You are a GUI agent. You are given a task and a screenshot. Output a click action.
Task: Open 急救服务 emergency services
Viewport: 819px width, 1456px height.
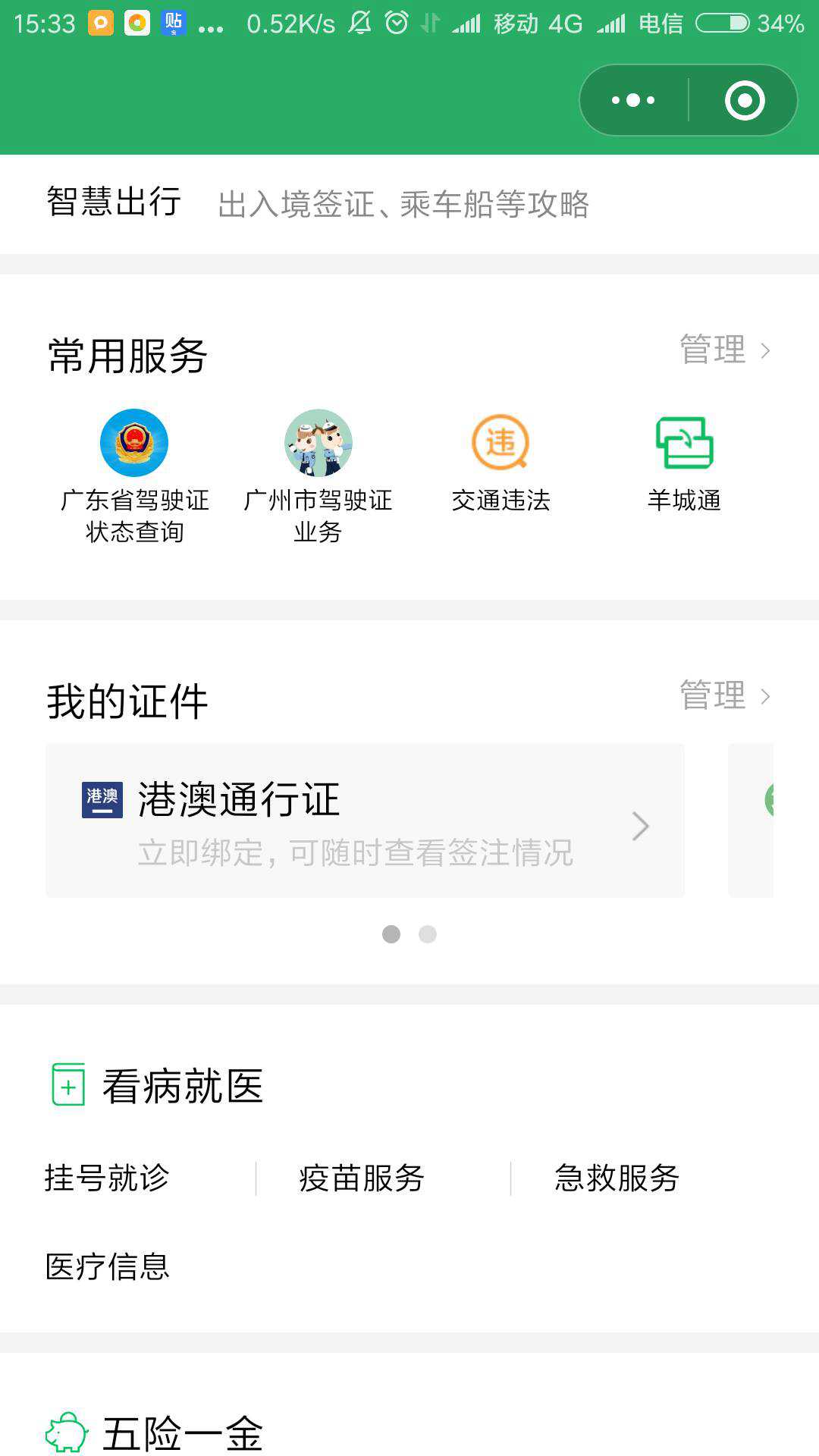click(x=617, y=1178)
